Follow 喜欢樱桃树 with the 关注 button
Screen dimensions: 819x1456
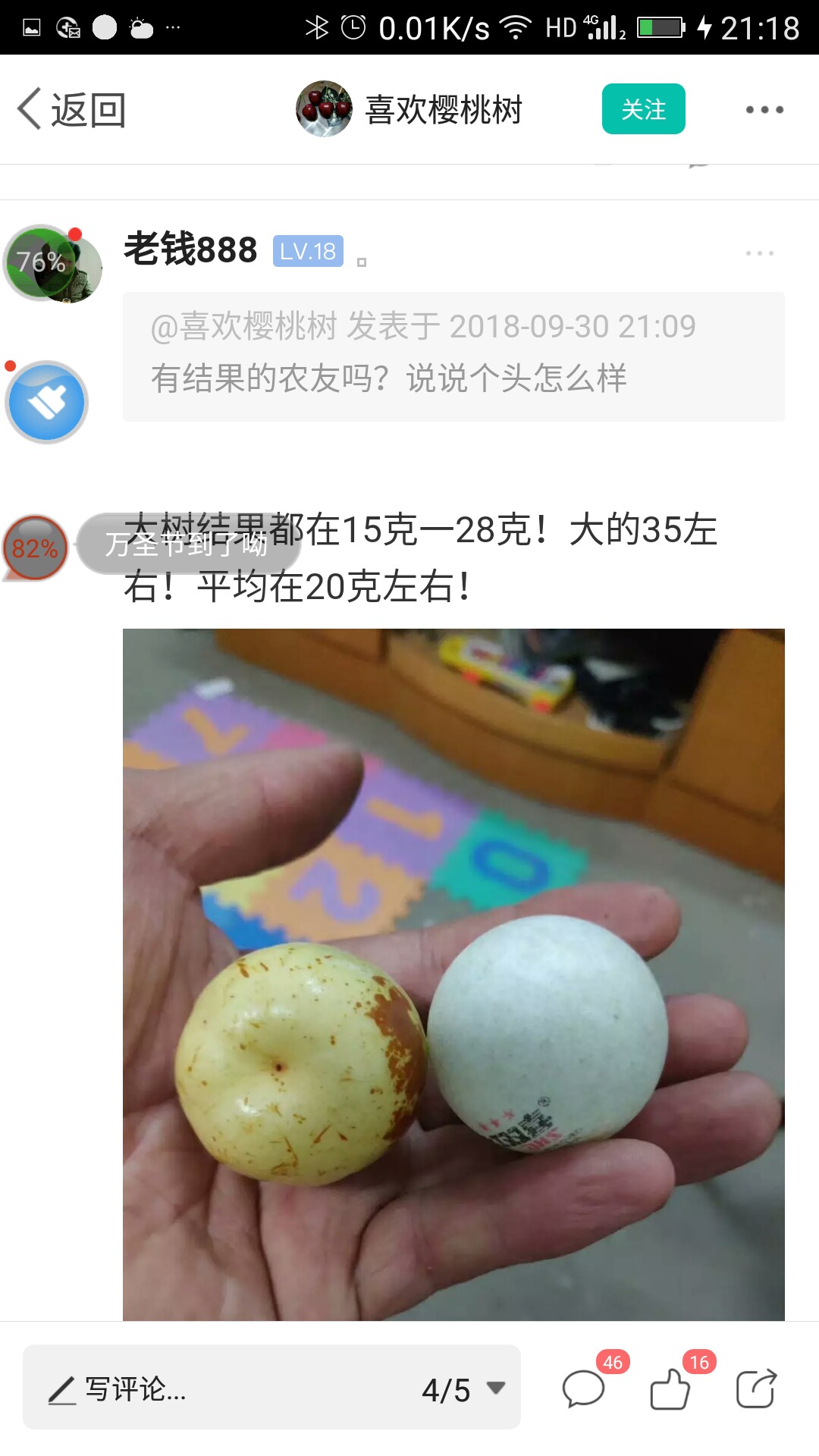coord(643,109)
